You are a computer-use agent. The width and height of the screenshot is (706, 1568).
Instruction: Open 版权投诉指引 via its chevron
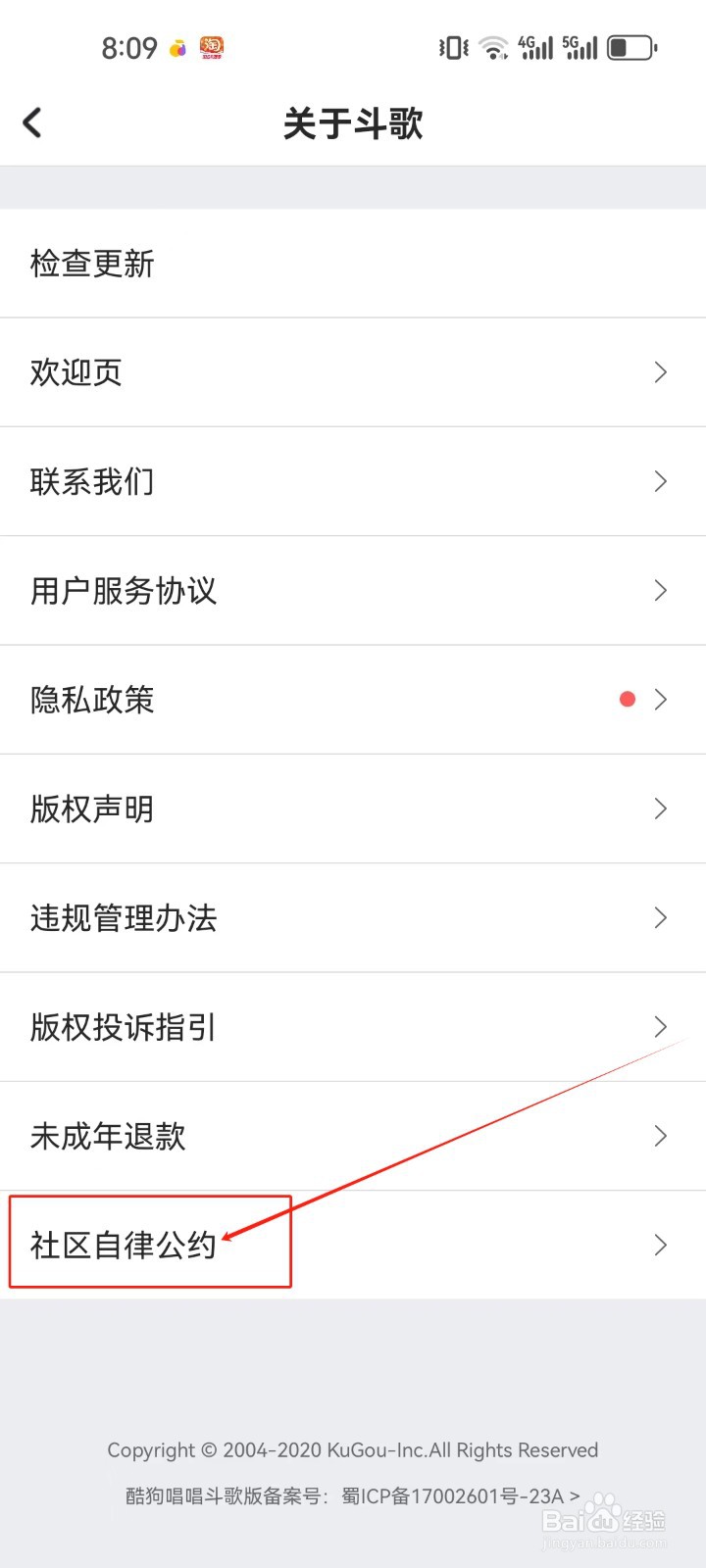[659, 1027]
